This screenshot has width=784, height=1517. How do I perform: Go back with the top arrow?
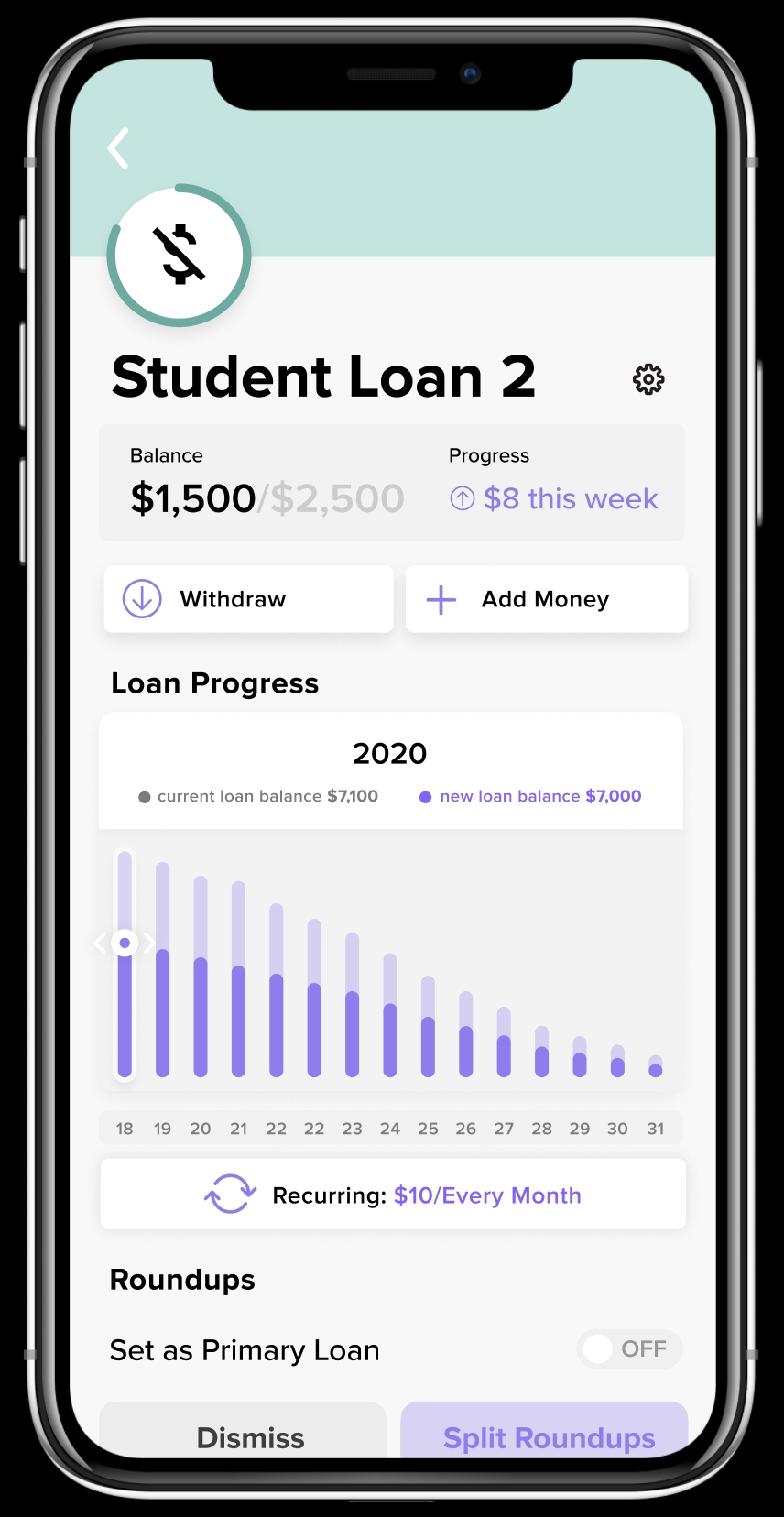[x=118, y=148]
